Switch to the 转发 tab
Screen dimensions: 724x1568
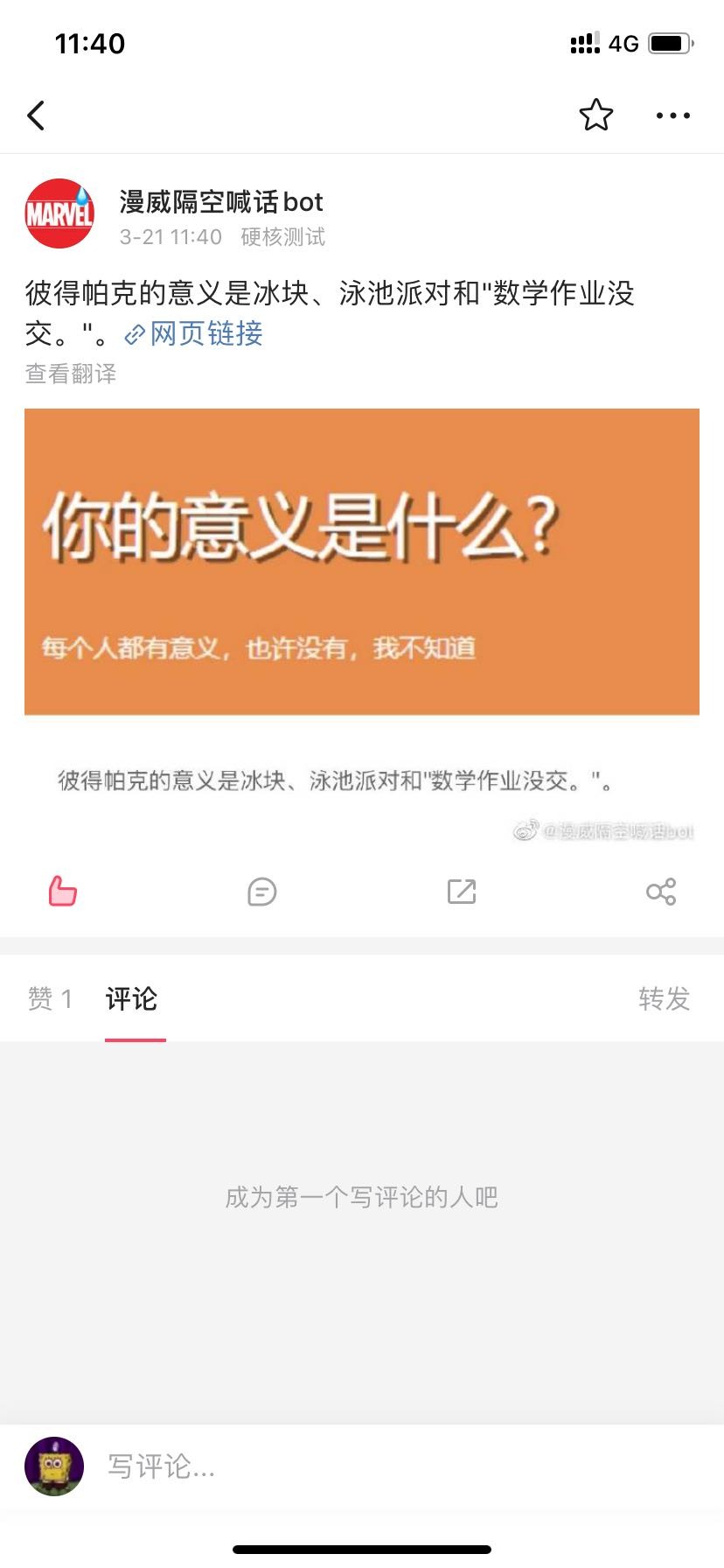pyautogui.click(x=664, y=998)
